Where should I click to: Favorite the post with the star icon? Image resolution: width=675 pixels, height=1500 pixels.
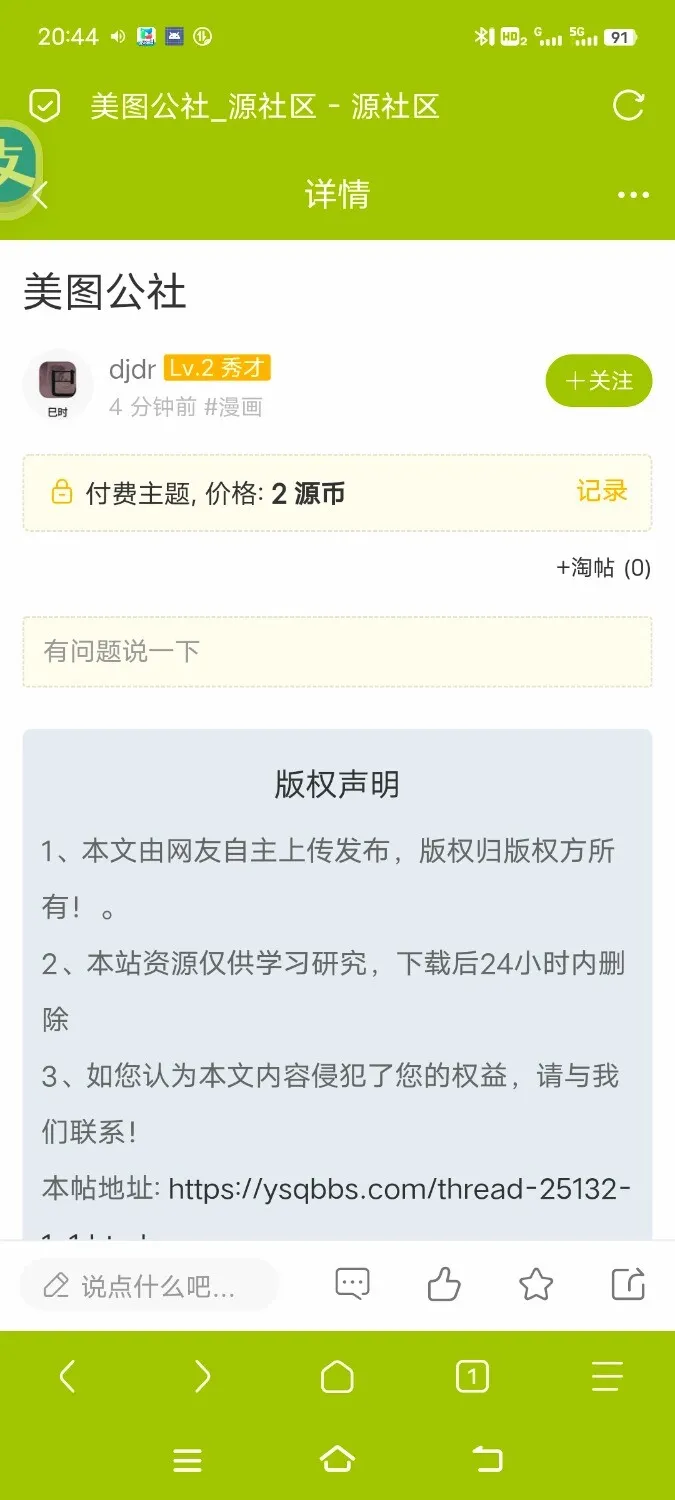coord(535,1285)
